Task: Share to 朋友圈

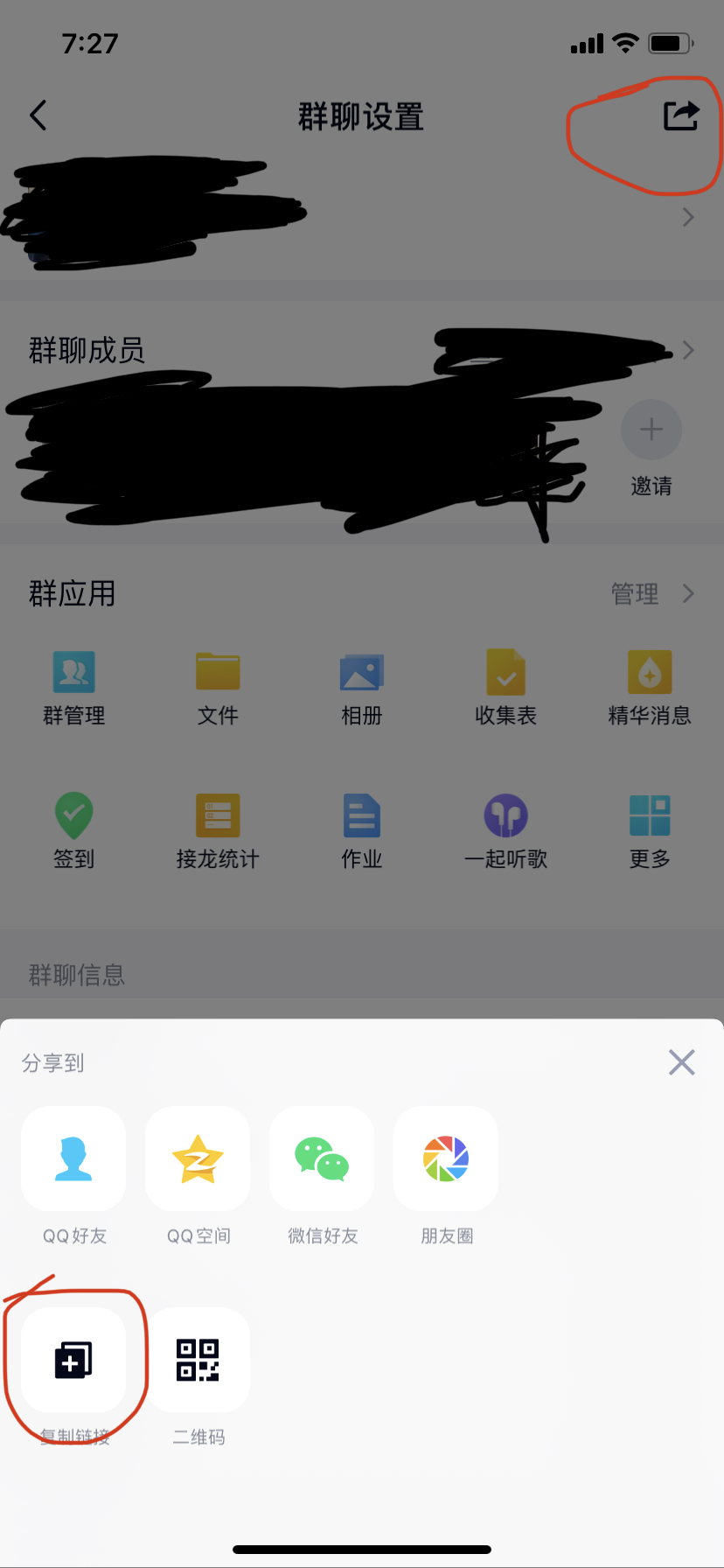Action: coord(446,1158)
